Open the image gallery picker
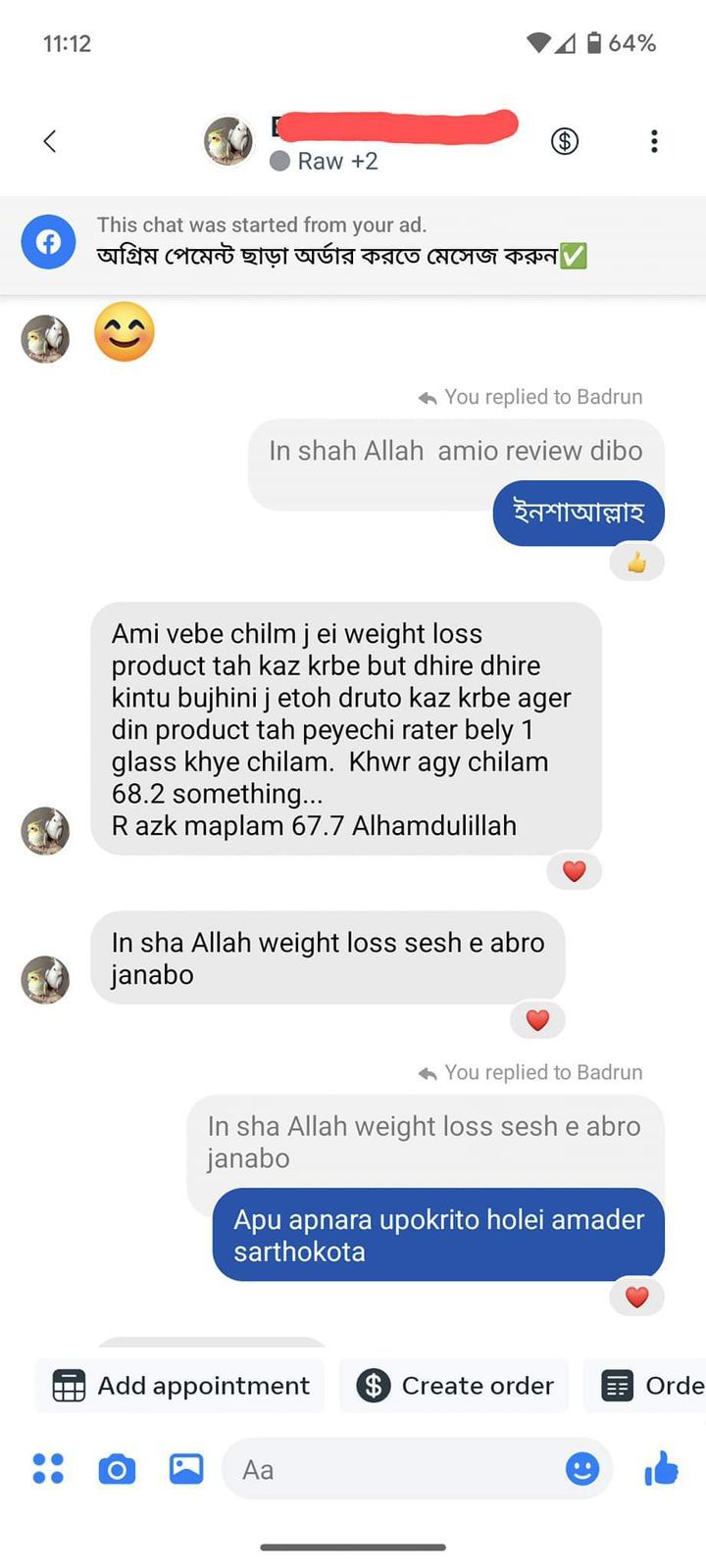This screenshot has height=1568, width=706. (x=186, y=1469)
